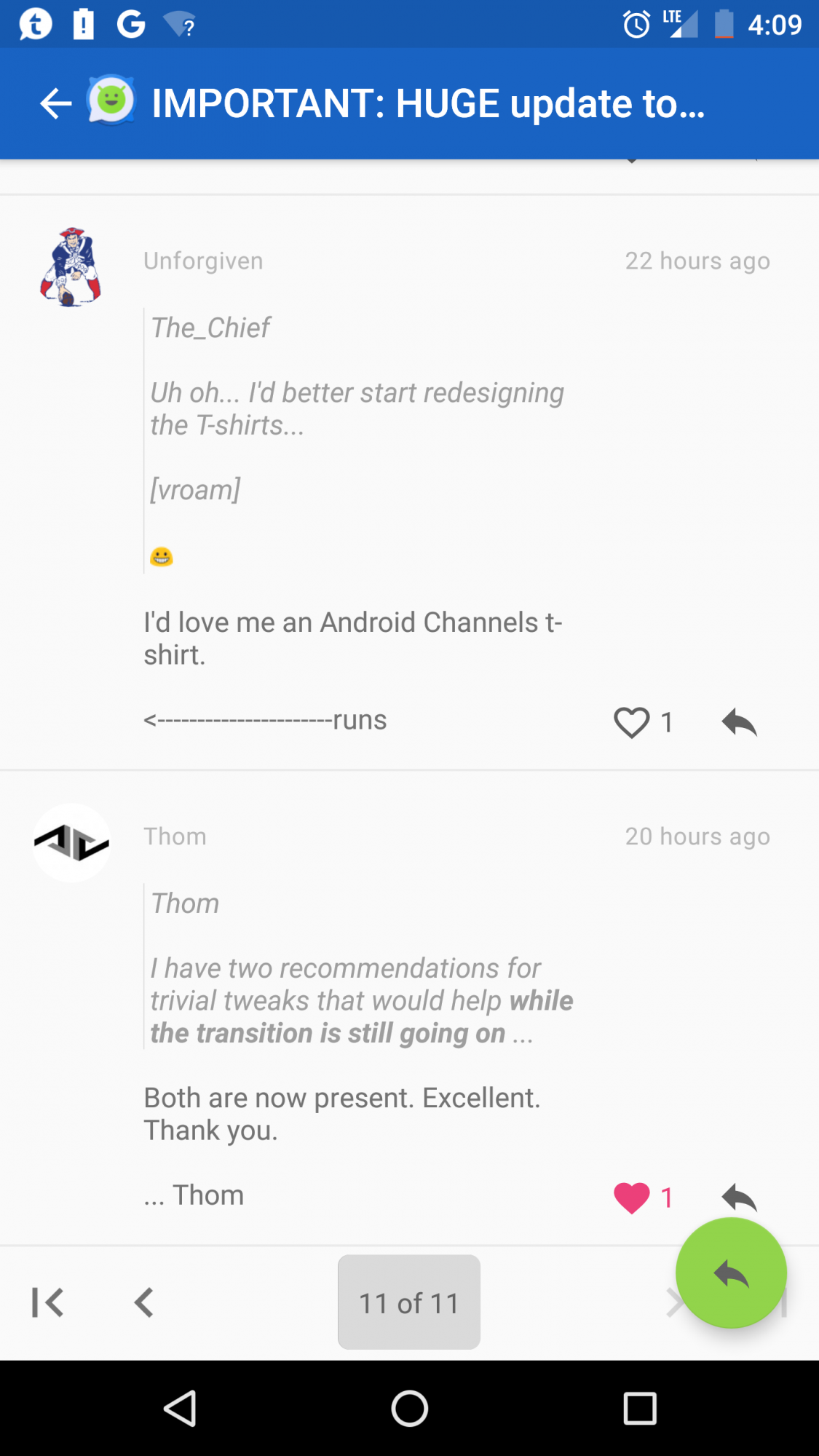Image resolution: width=819 pixels, height=1456 pixels.
Task: Reply to Thom's post
Action: 739,1197
